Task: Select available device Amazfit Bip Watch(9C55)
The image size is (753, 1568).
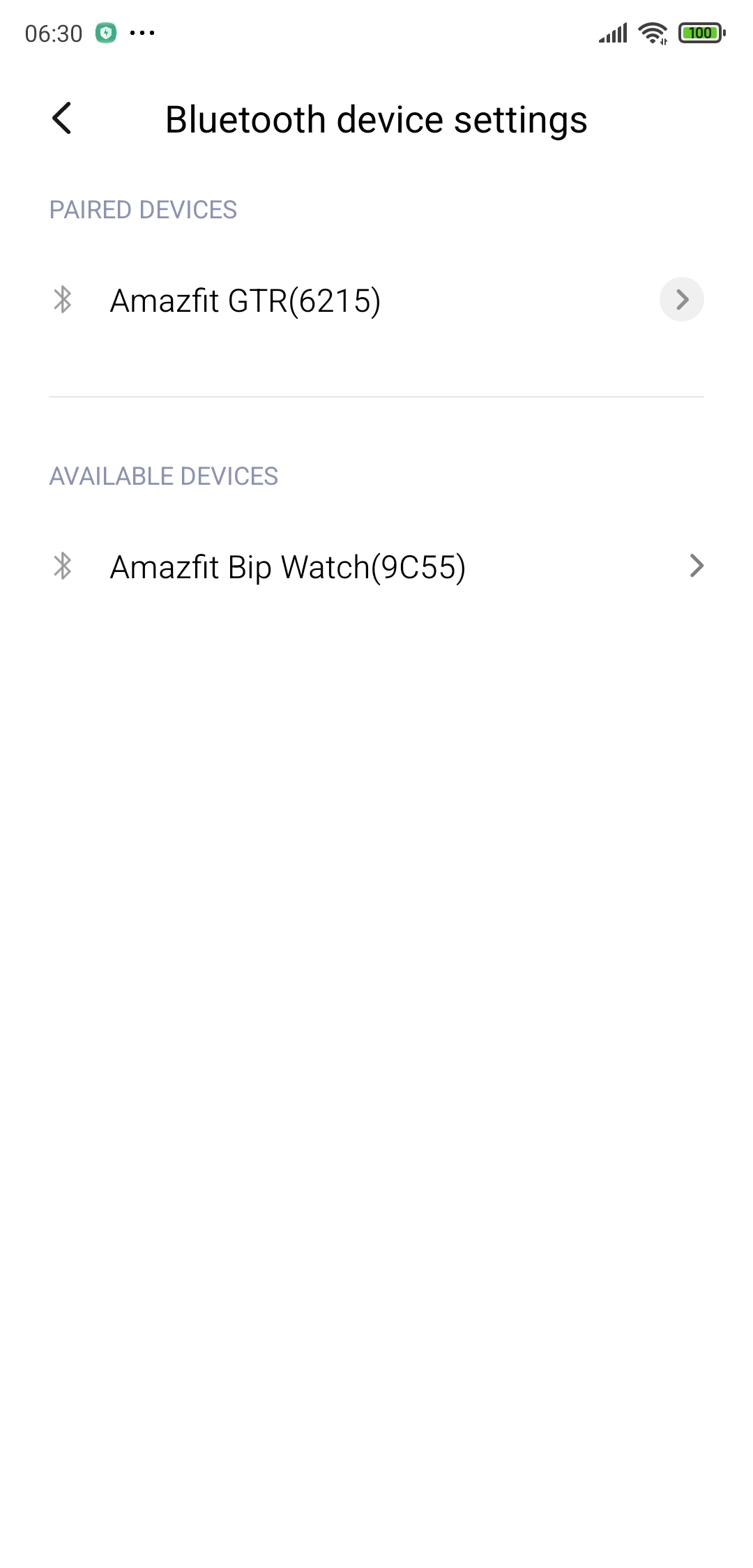Action: 376,566
